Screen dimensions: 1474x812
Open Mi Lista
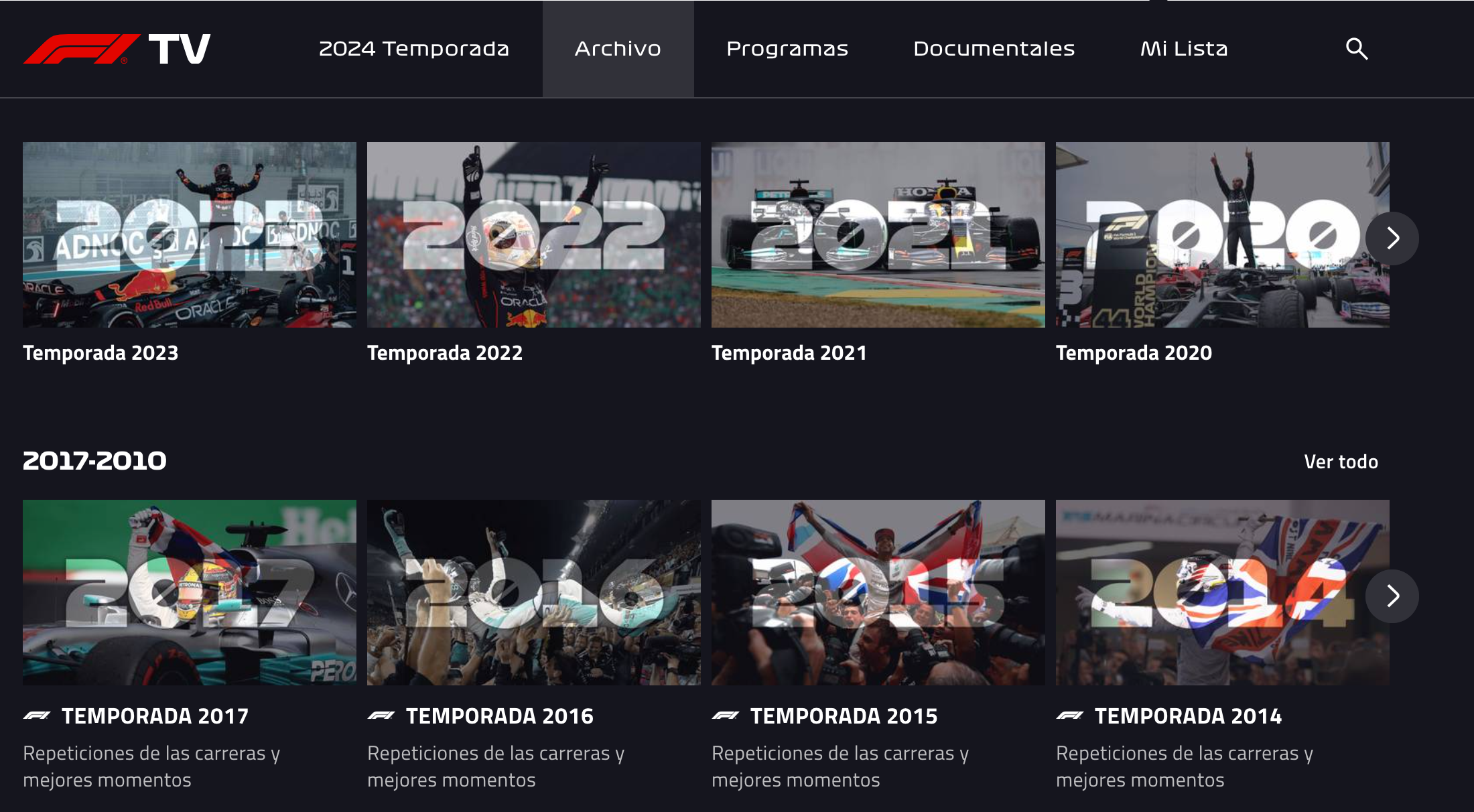[1184, 49]
